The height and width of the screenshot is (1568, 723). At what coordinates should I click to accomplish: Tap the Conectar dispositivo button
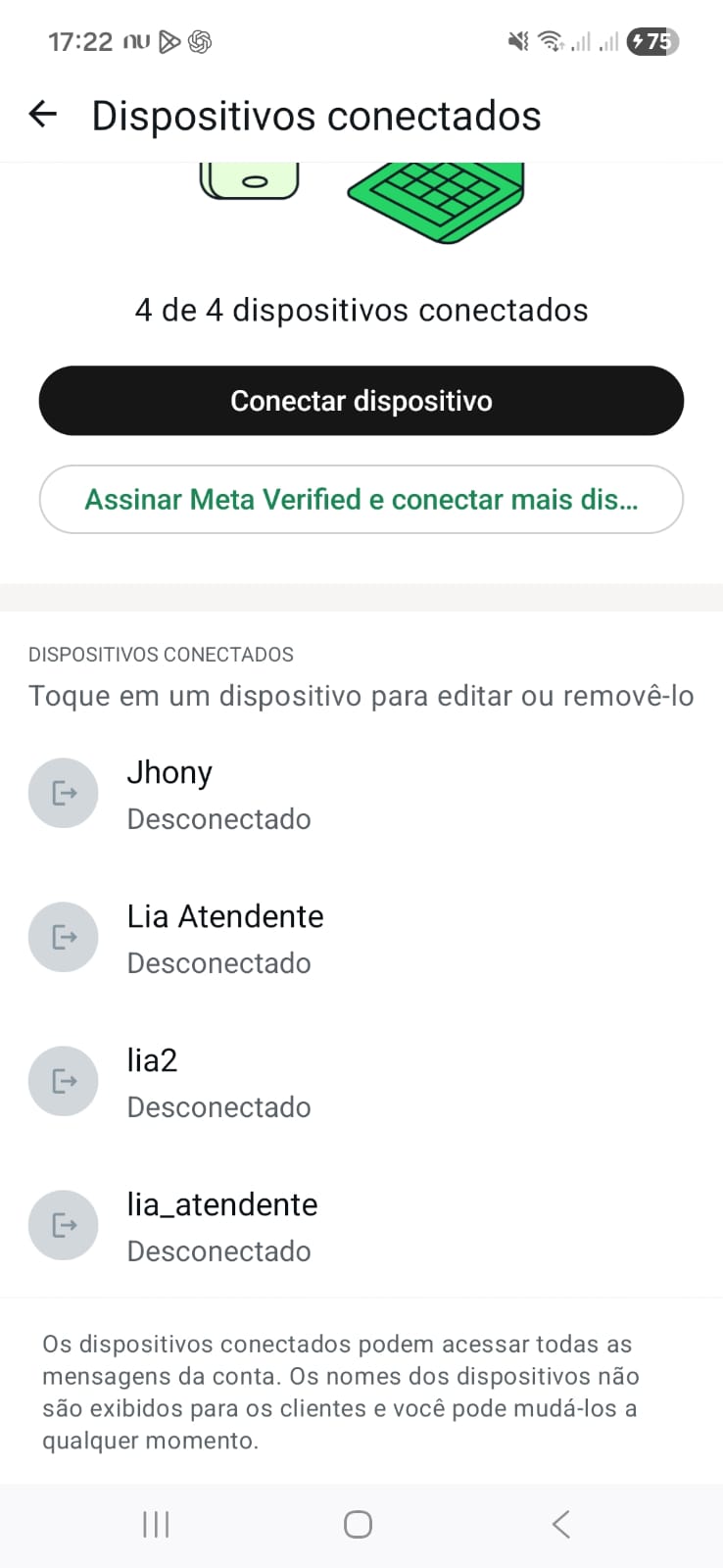coord(361,401)
